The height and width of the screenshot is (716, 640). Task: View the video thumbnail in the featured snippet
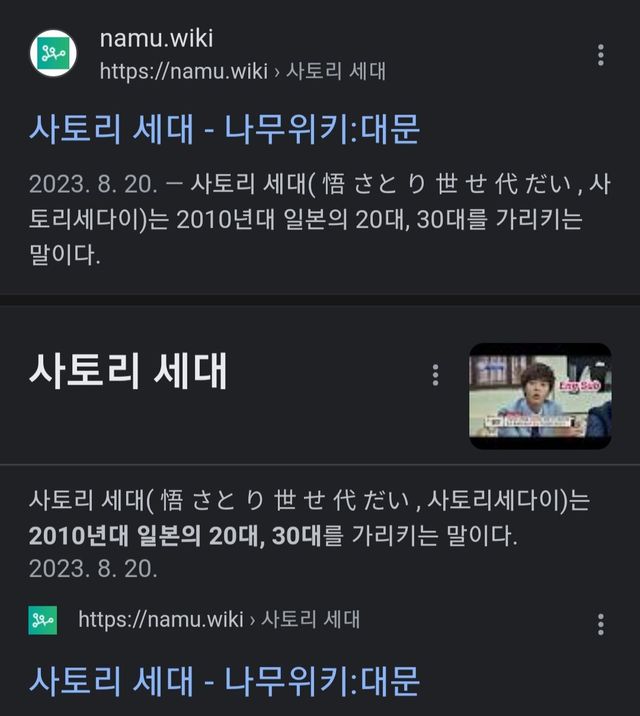[540, 396]
